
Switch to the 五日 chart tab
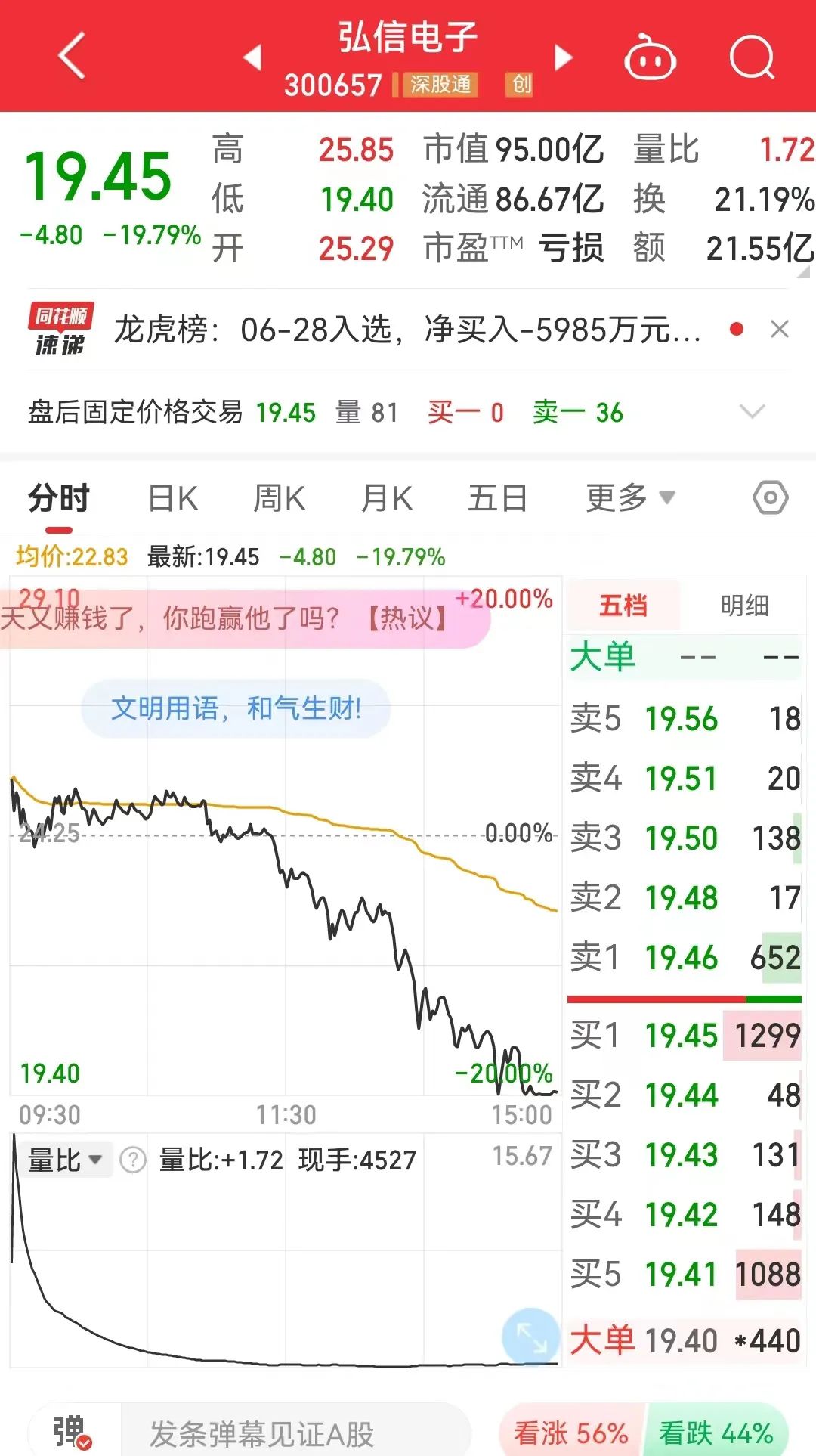point(496,498)
